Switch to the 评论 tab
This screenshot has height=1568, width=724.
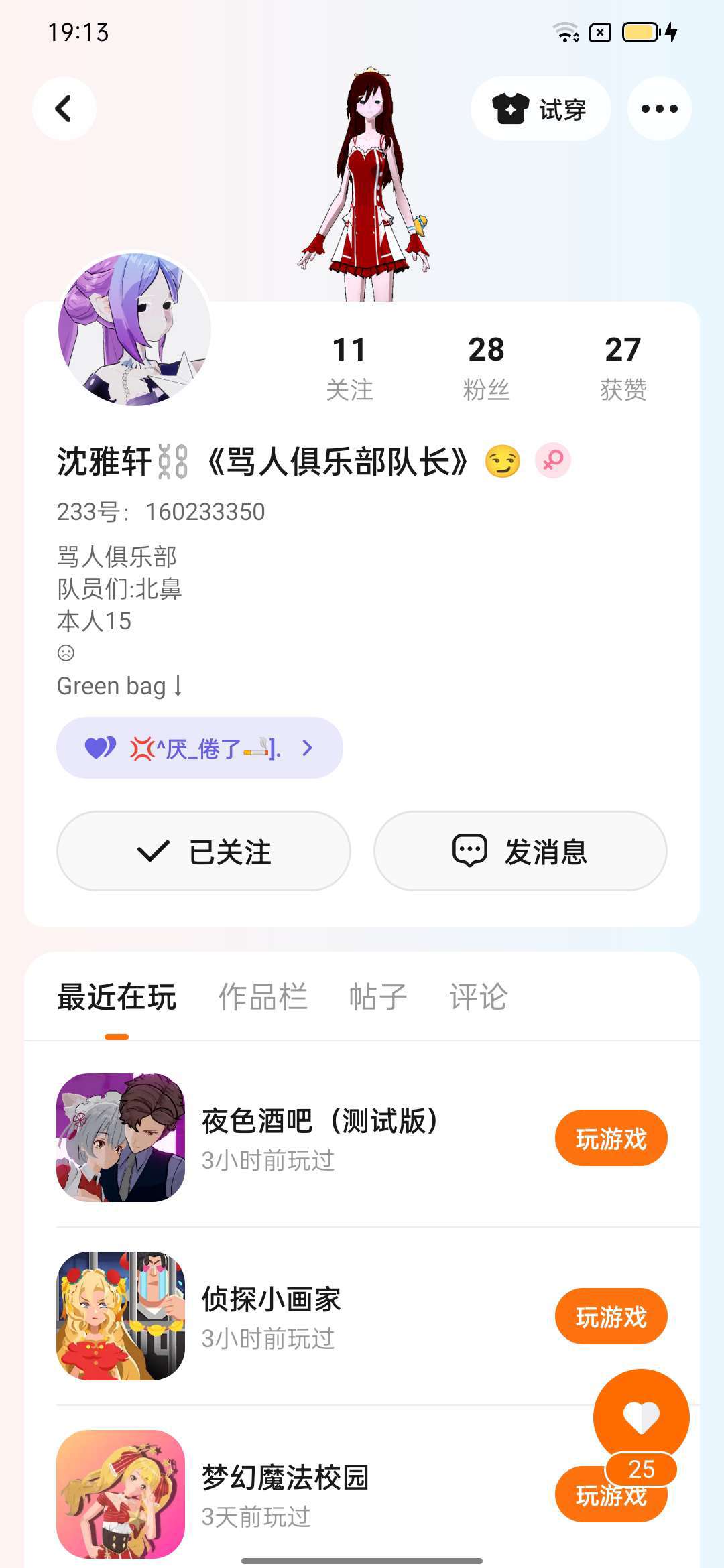tap(478, 997)
